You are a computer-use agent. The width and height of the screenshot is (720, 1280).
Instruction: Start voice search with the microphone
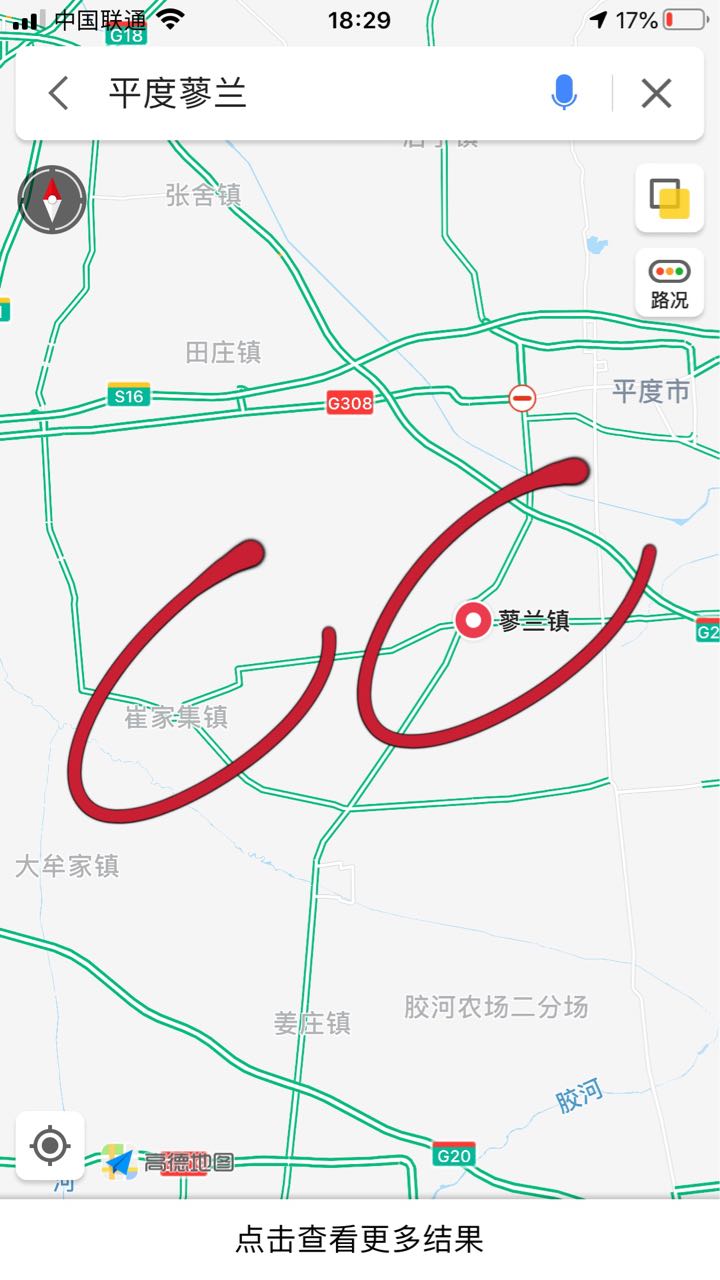[564, 94]
